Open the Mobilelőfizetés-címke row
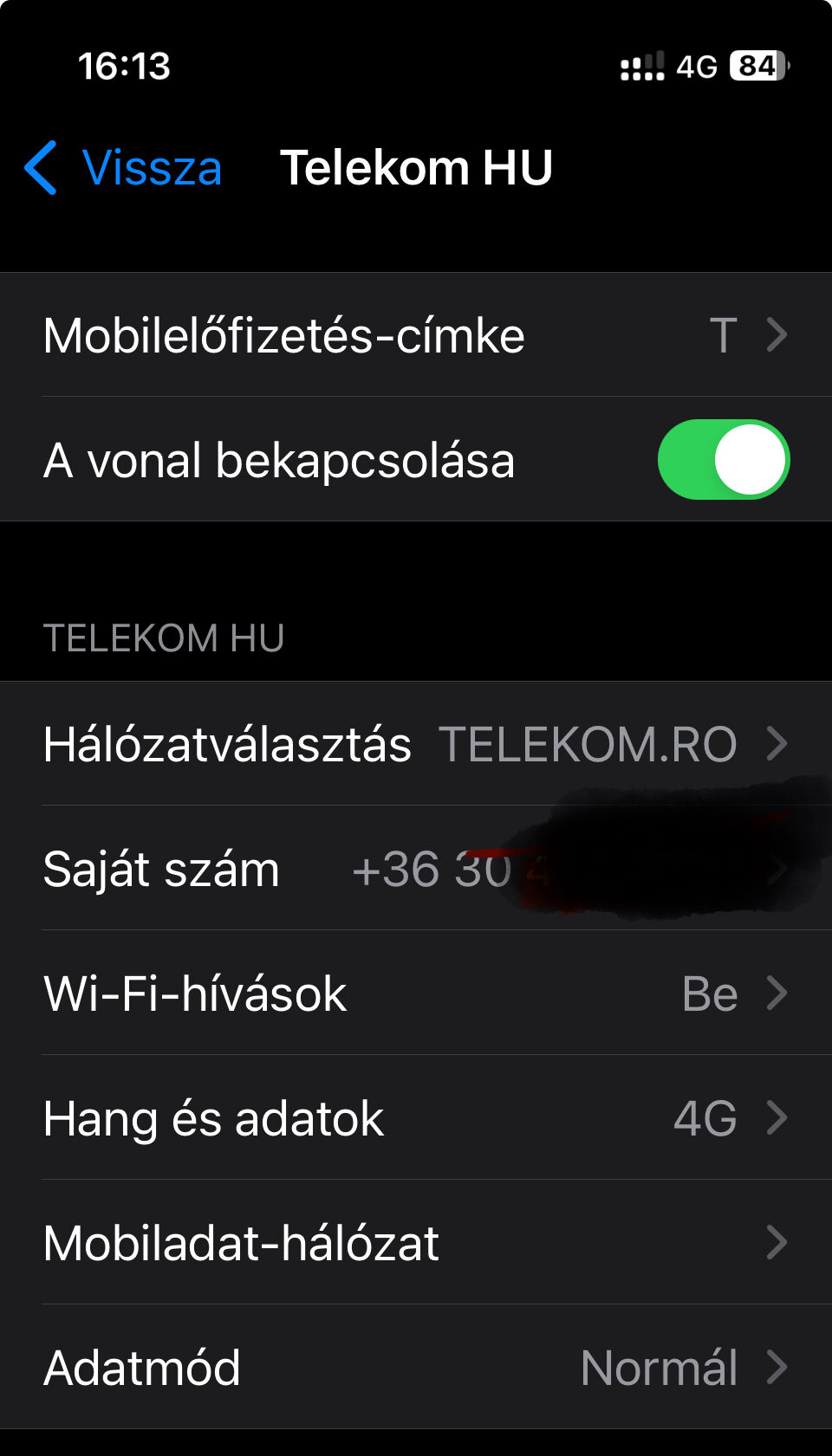This screenshot has width=832, height=1456. click(x=416, y=335)
